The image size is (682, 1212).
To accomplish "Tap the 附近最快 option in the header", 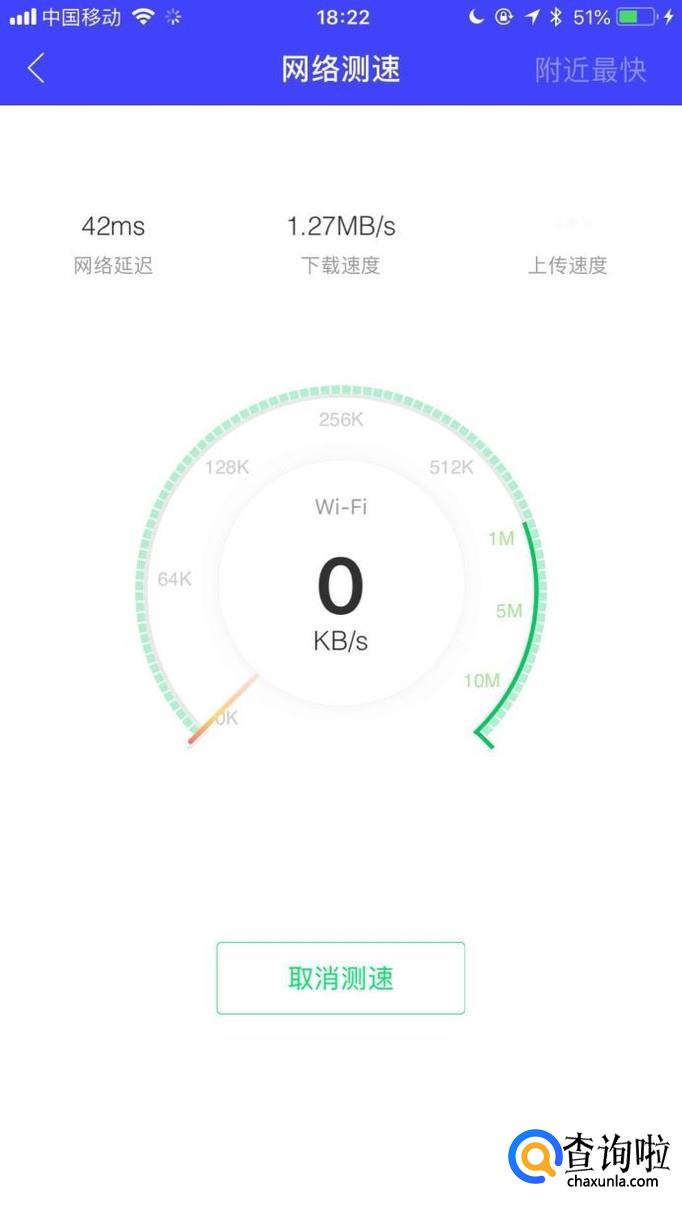I will (x=590, y=70).
